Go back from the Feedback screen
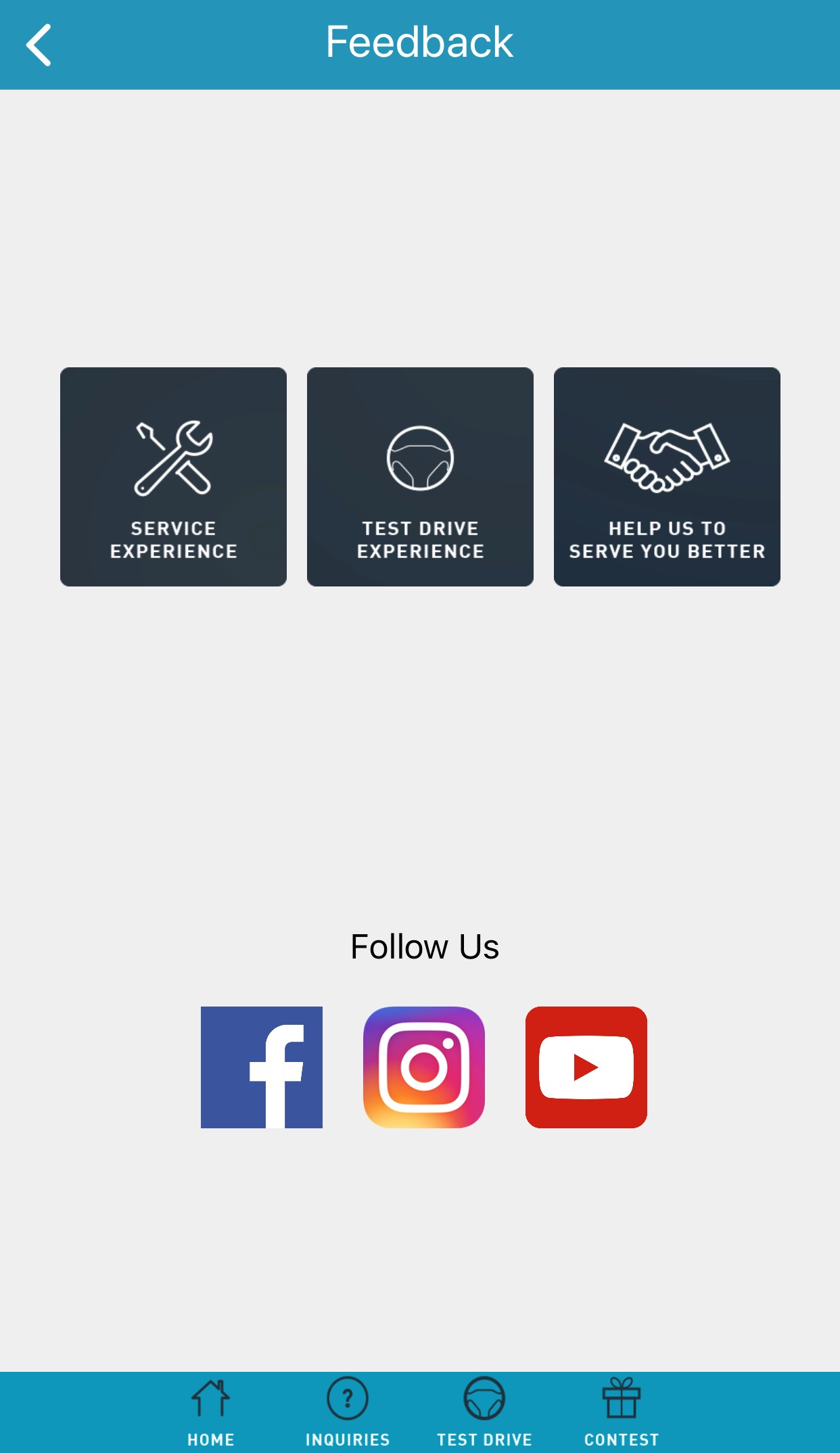Image resolution: width=840 pixels, height=1453 pixels. tap(39, 45)
